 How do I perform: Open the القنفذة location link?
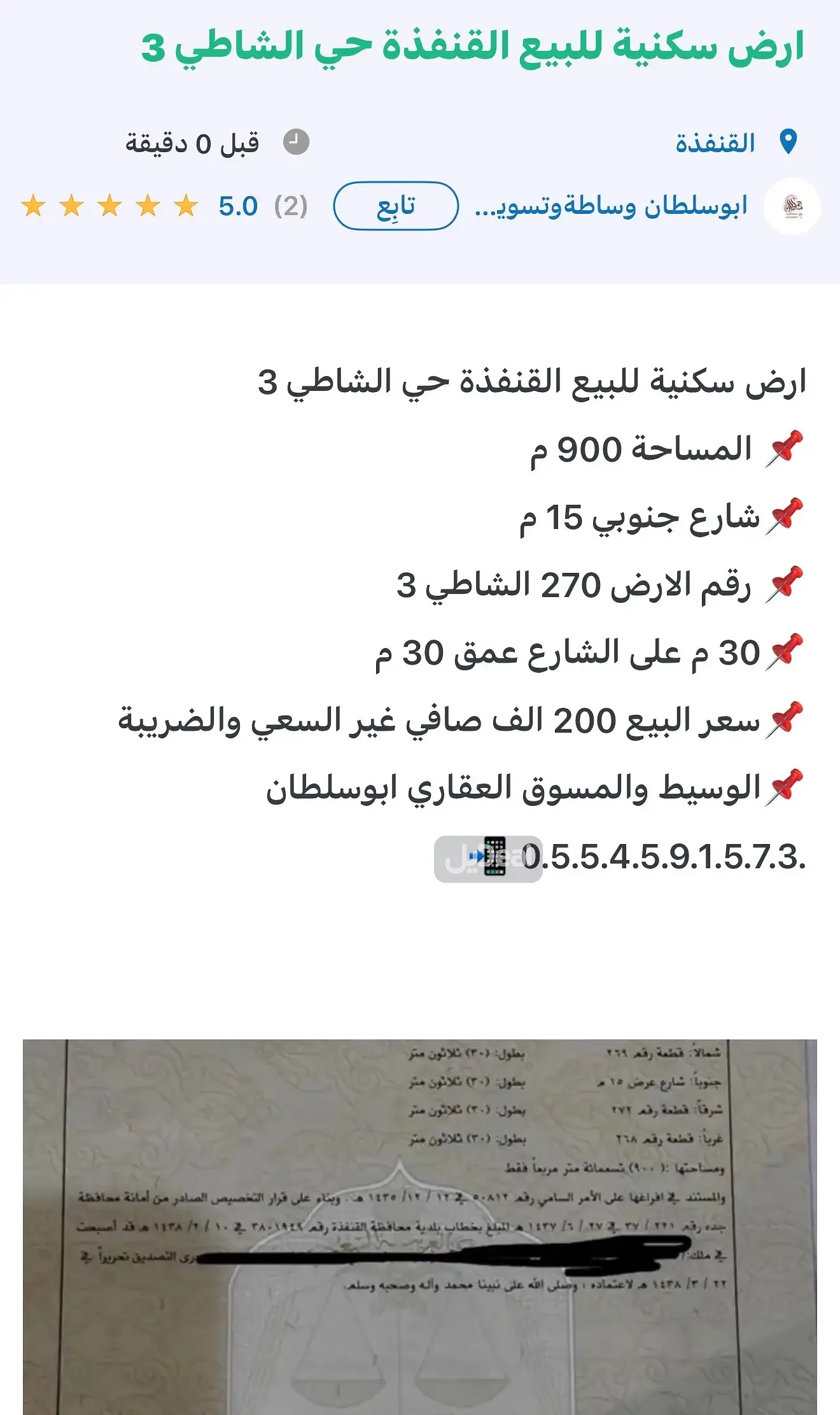pos(715,143)
